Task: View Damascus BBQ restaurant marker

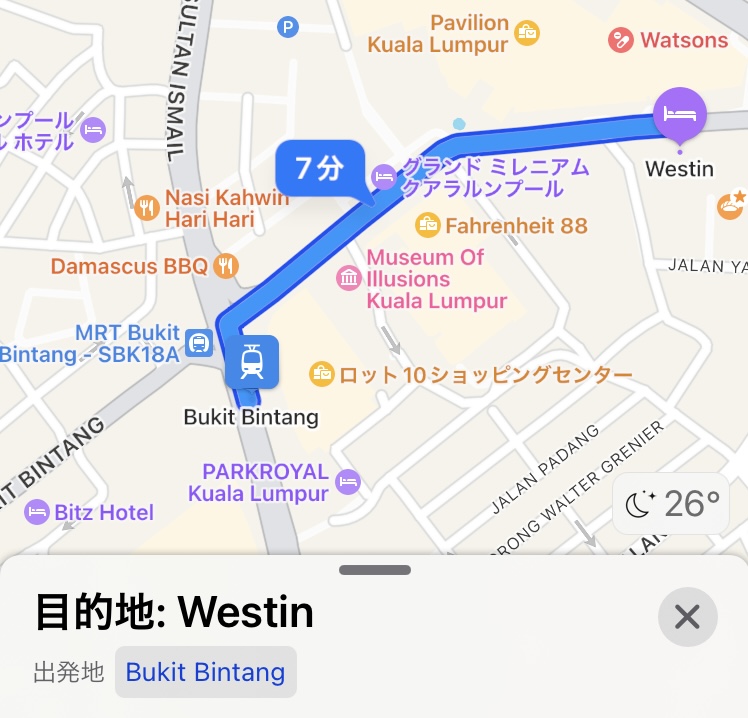Action: (x=228, y=266)
